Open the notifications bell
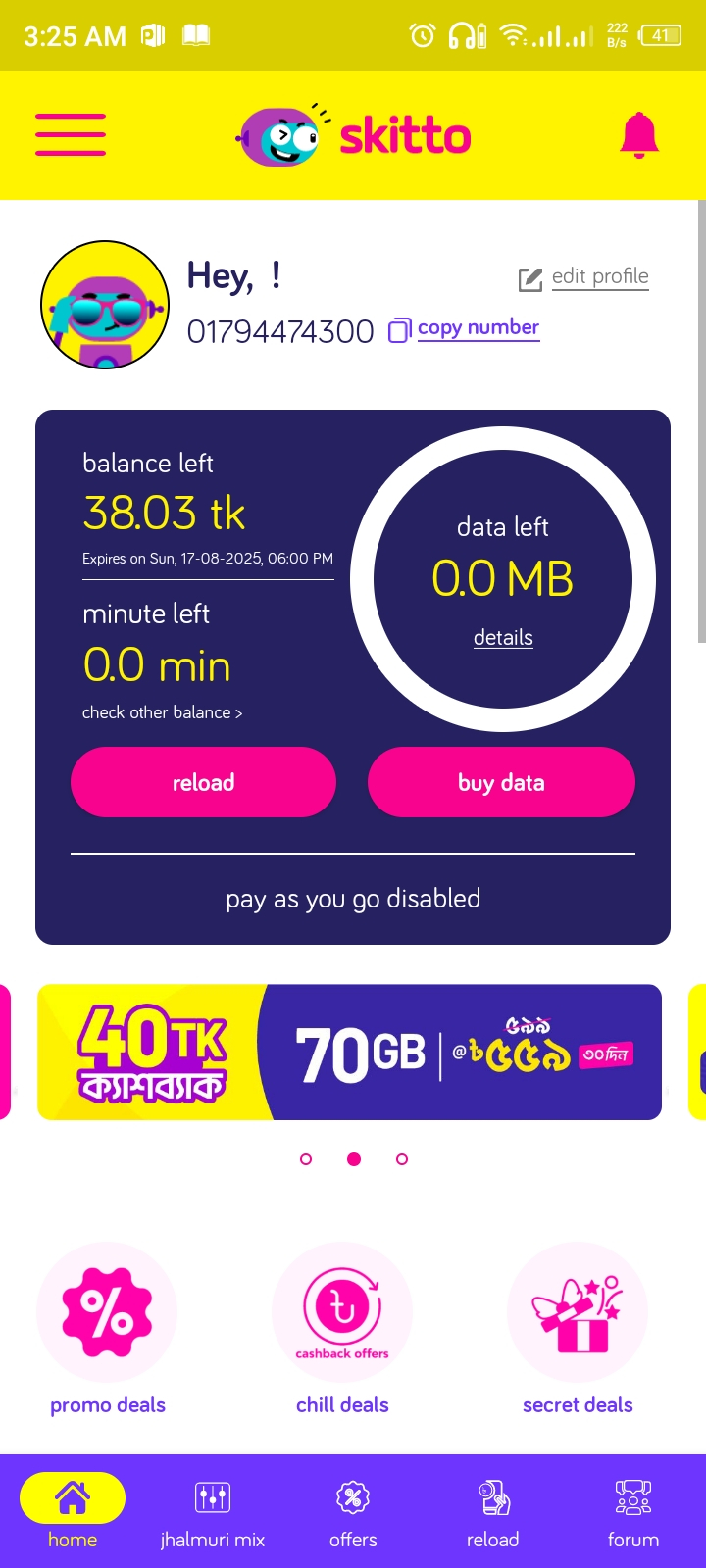Viewport: 706px width, 1568px height. [639, 135]
